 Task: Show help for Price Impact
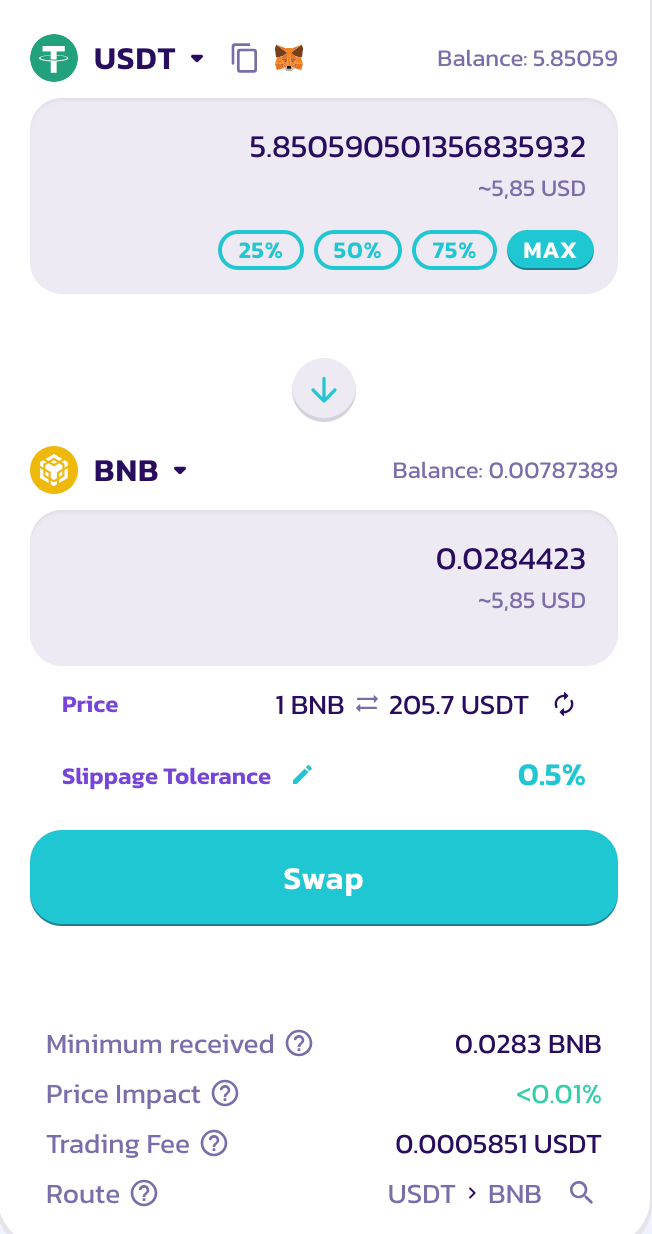[226, 1094]
